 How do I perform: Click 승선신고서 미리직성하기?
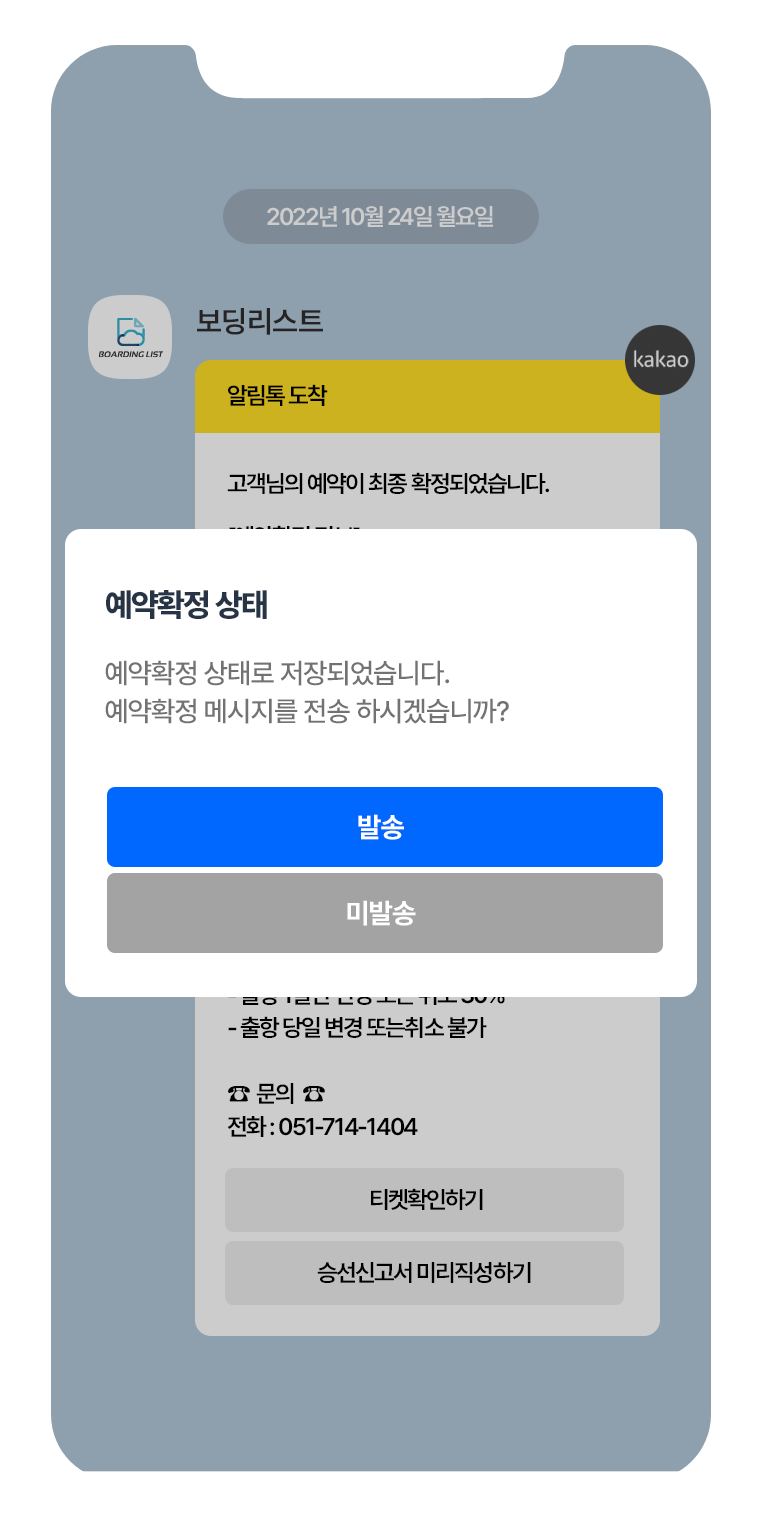coord(423,1272)
